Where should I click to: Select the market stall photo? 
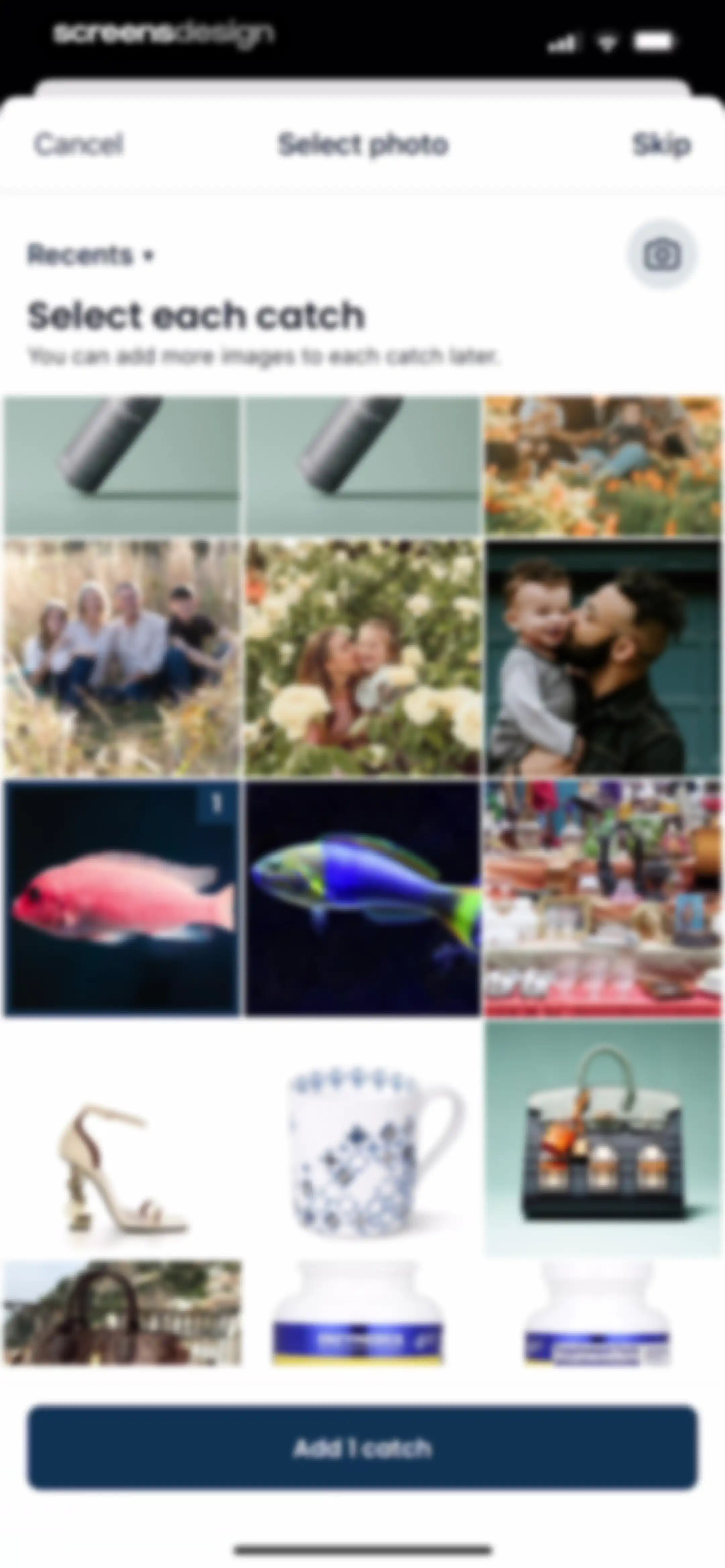click(602, 898)
